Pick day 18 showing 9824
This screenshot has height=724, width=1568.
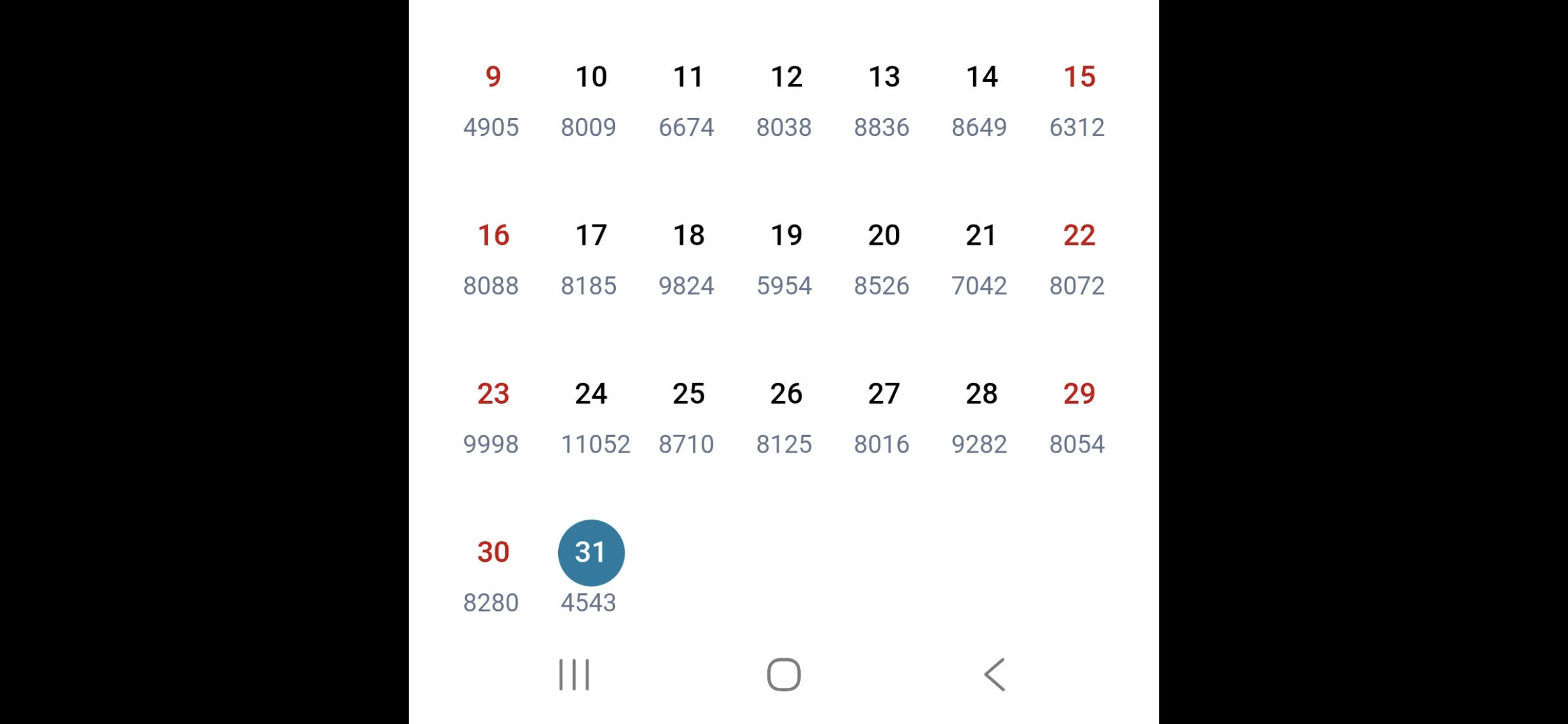point(688,259)
